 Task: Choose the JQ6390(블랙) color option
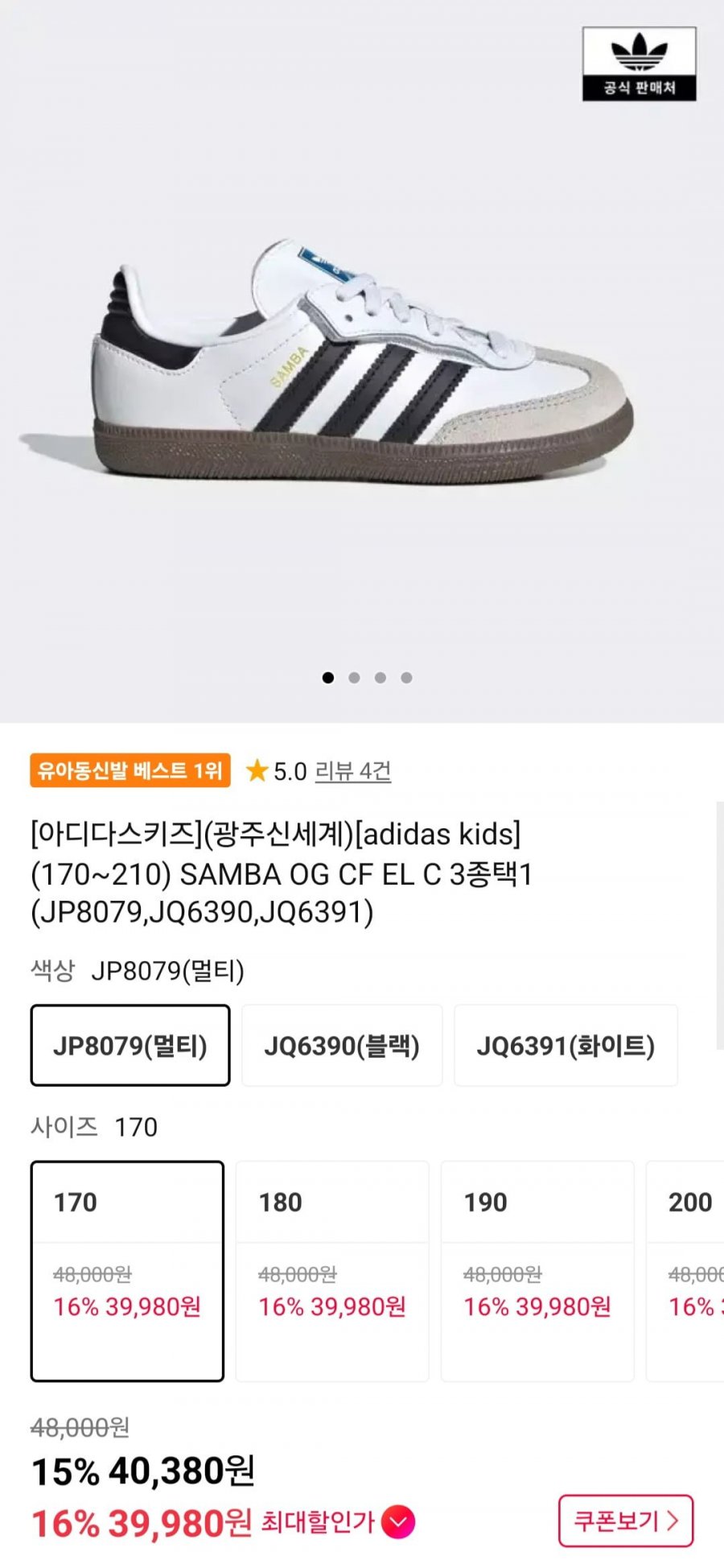[x=342, y=1046]
